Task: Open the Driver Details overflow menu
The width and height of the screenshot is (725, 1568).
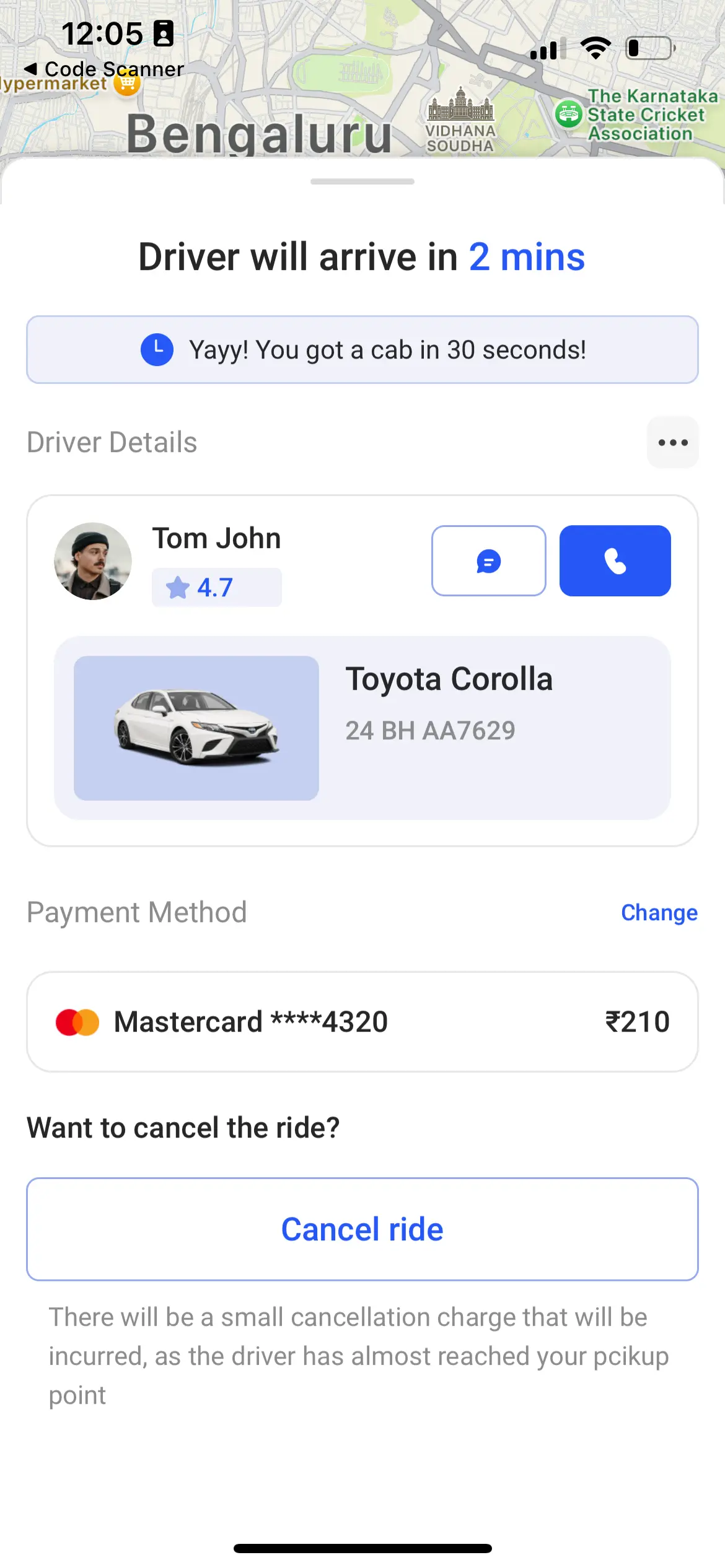Action: click(672, 442)
